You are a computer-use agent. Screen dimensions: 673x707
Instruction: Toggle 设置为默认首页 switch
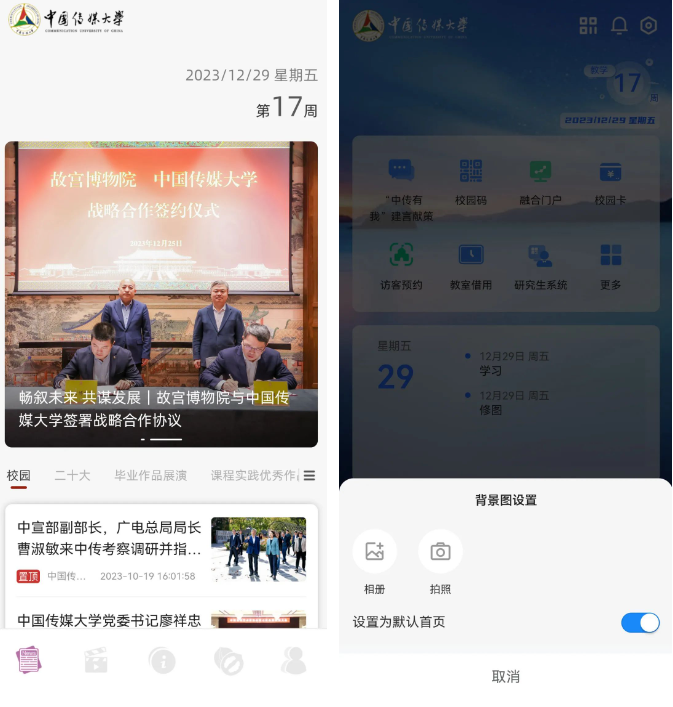tap(640, 623)
